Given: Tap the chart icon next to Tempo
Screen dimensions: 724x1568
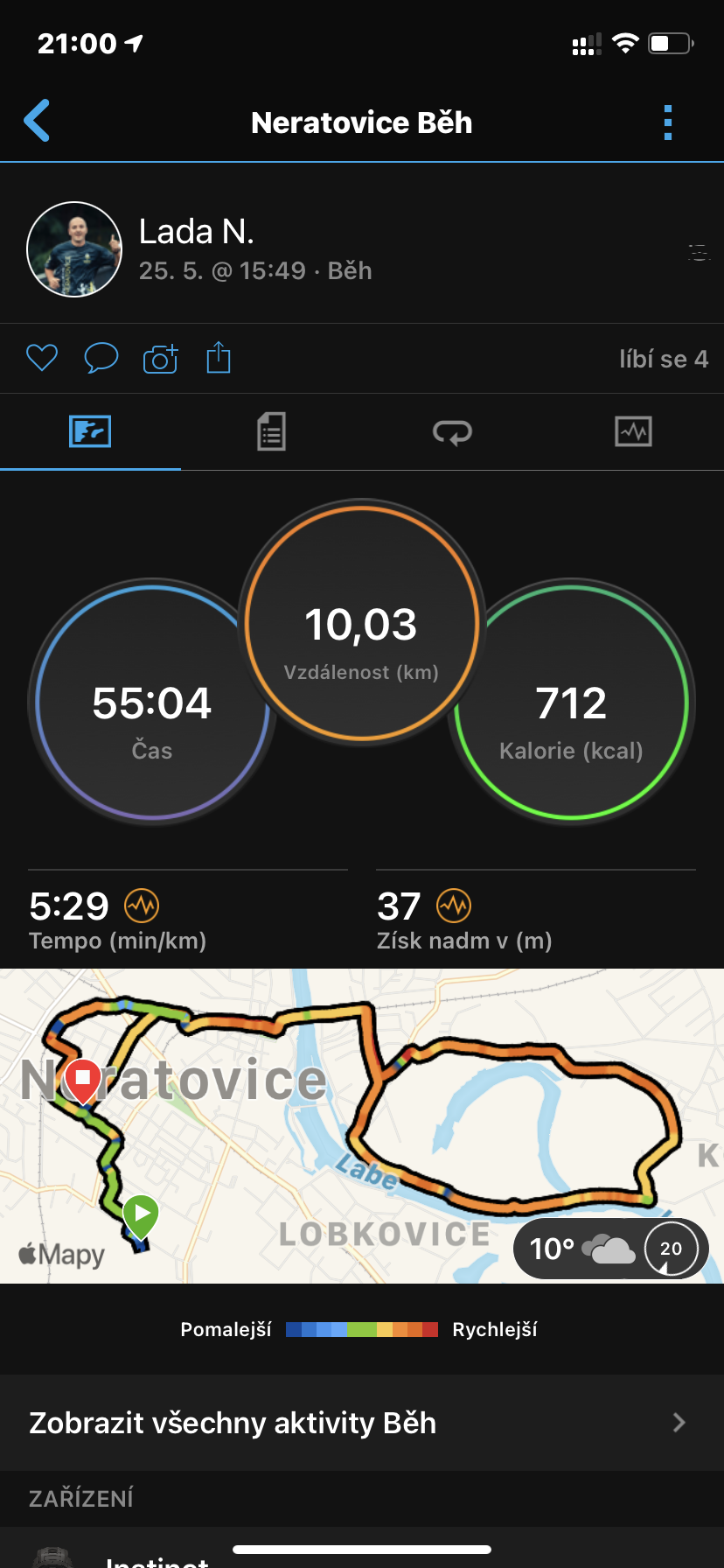Looking at the screenshot, I should tap(142, 906).
